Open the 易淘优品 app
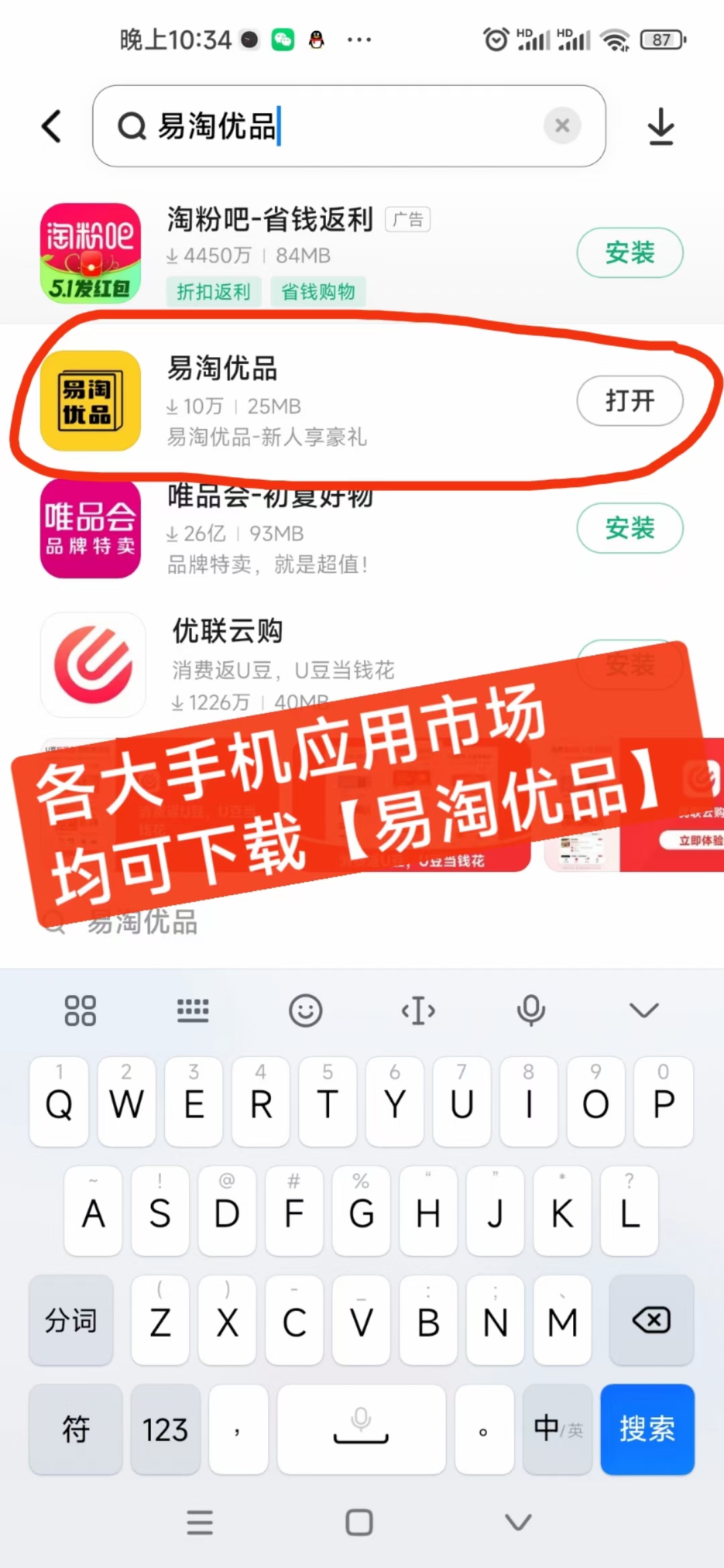This screenshot has width=724, height=1568. (x=629, y=401)
